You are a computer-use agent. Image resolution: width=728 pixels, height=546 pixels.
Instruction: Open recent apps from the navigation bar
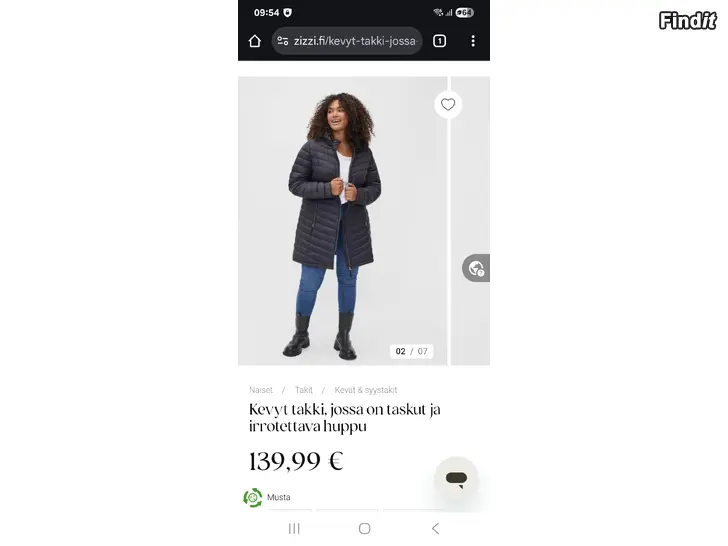click(x=294, y=528)
